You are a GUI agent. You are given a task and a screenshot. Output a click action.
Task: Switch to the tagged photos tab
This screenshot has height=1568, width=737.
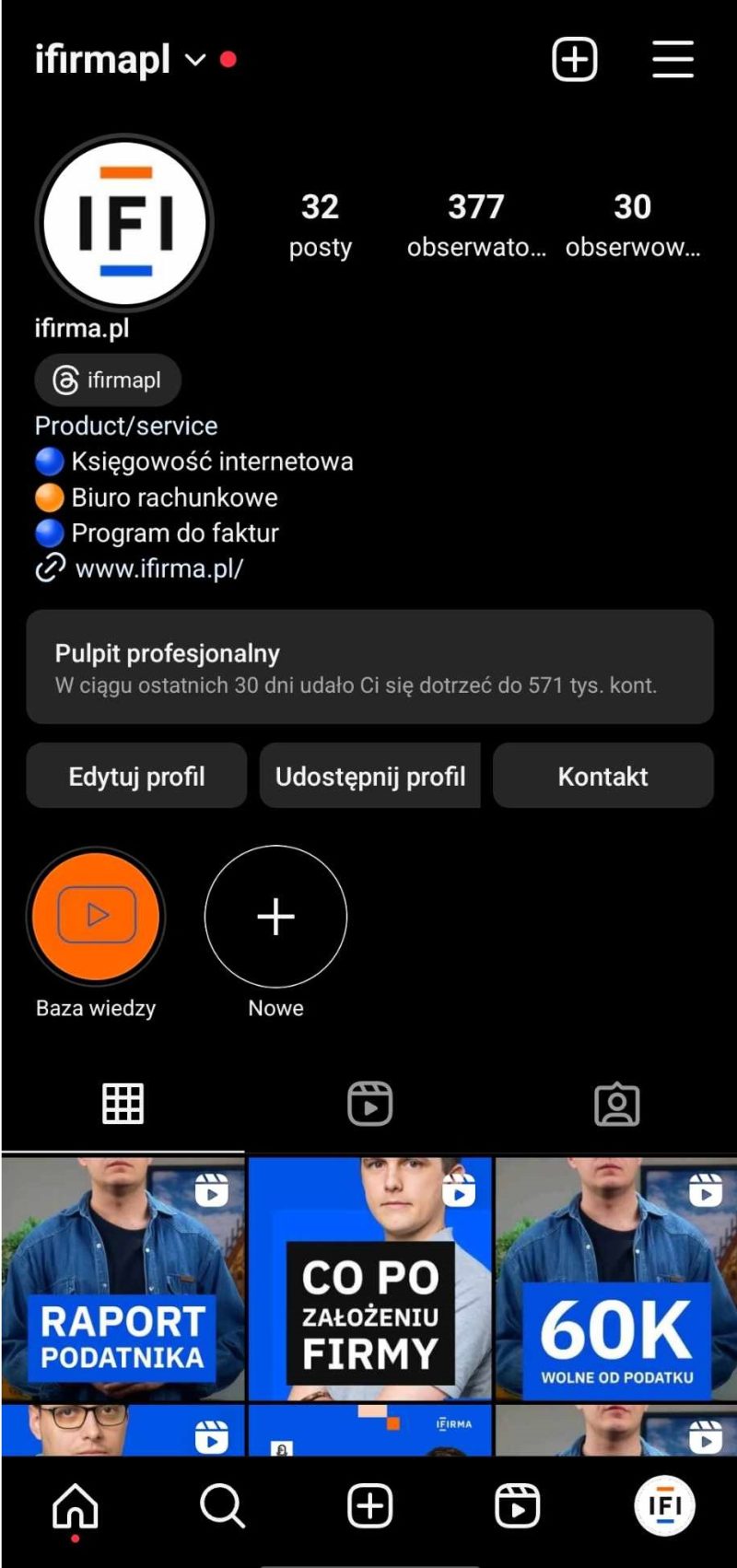pyautogui.click(x=616, y=1104)
